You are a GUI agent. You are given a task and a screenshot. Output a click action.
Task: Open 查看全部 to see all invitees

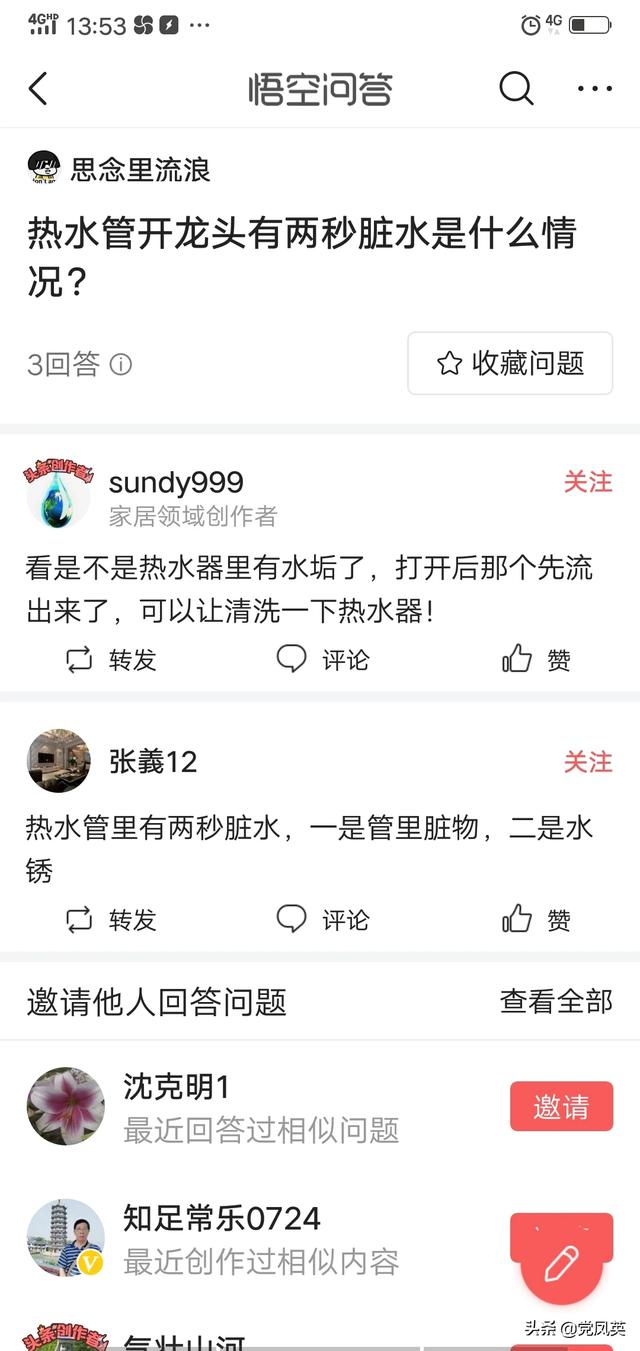[556, 1001]
